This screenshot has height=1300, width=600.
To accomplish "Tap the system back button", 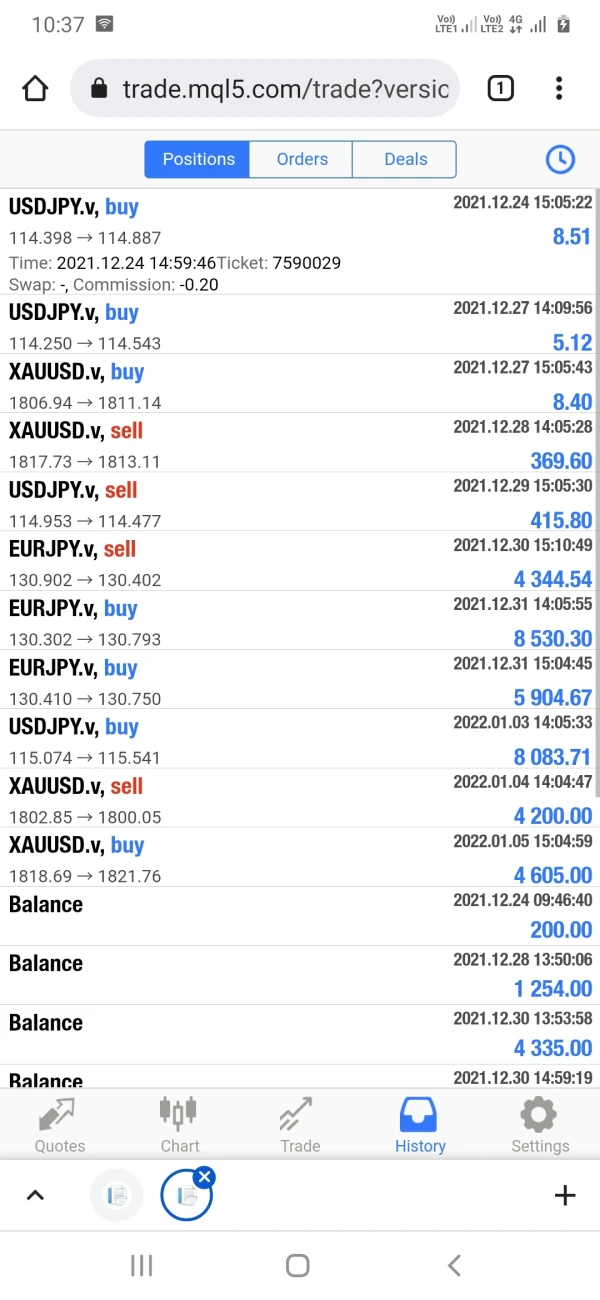I will pyautogui.click(x=454, y=1266).
